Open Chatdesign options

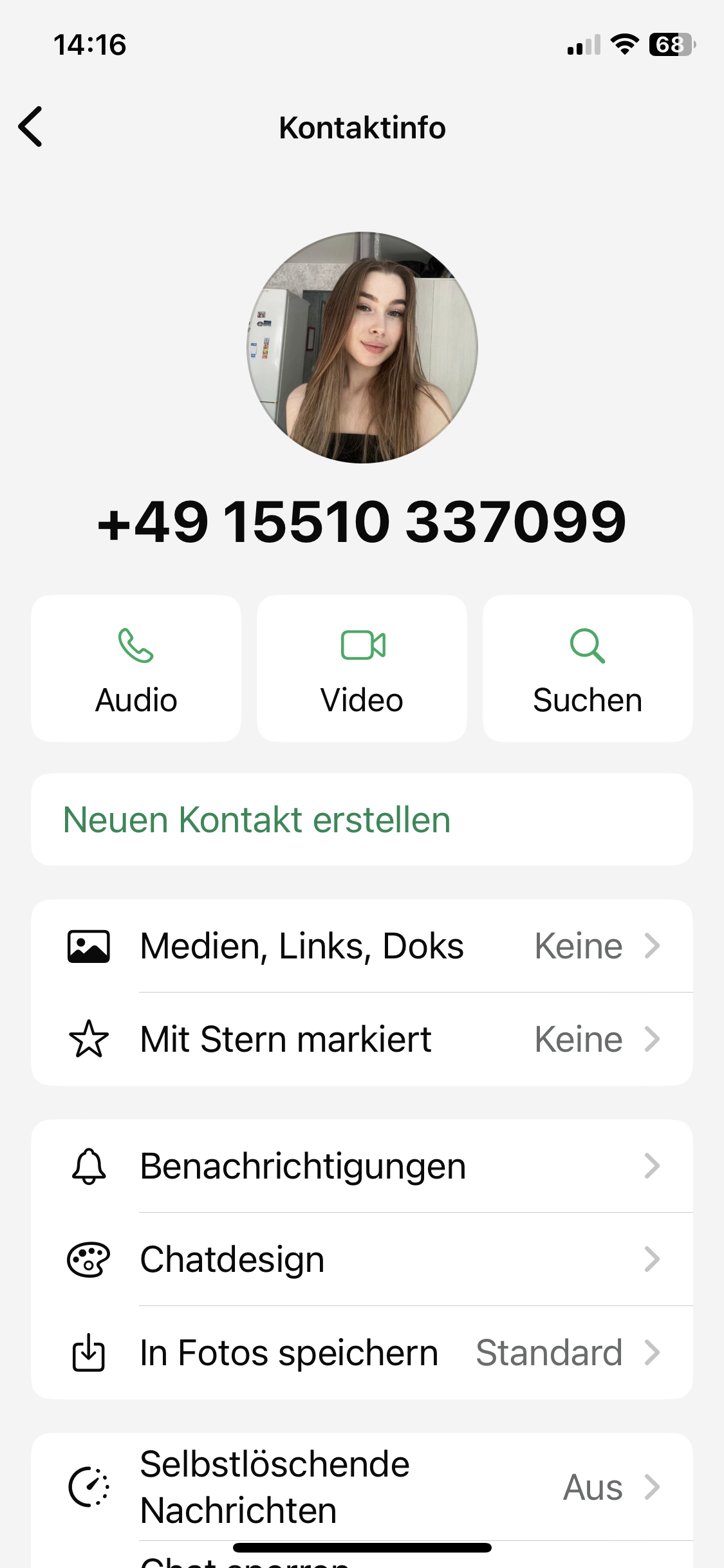[x=362, y=1260]
